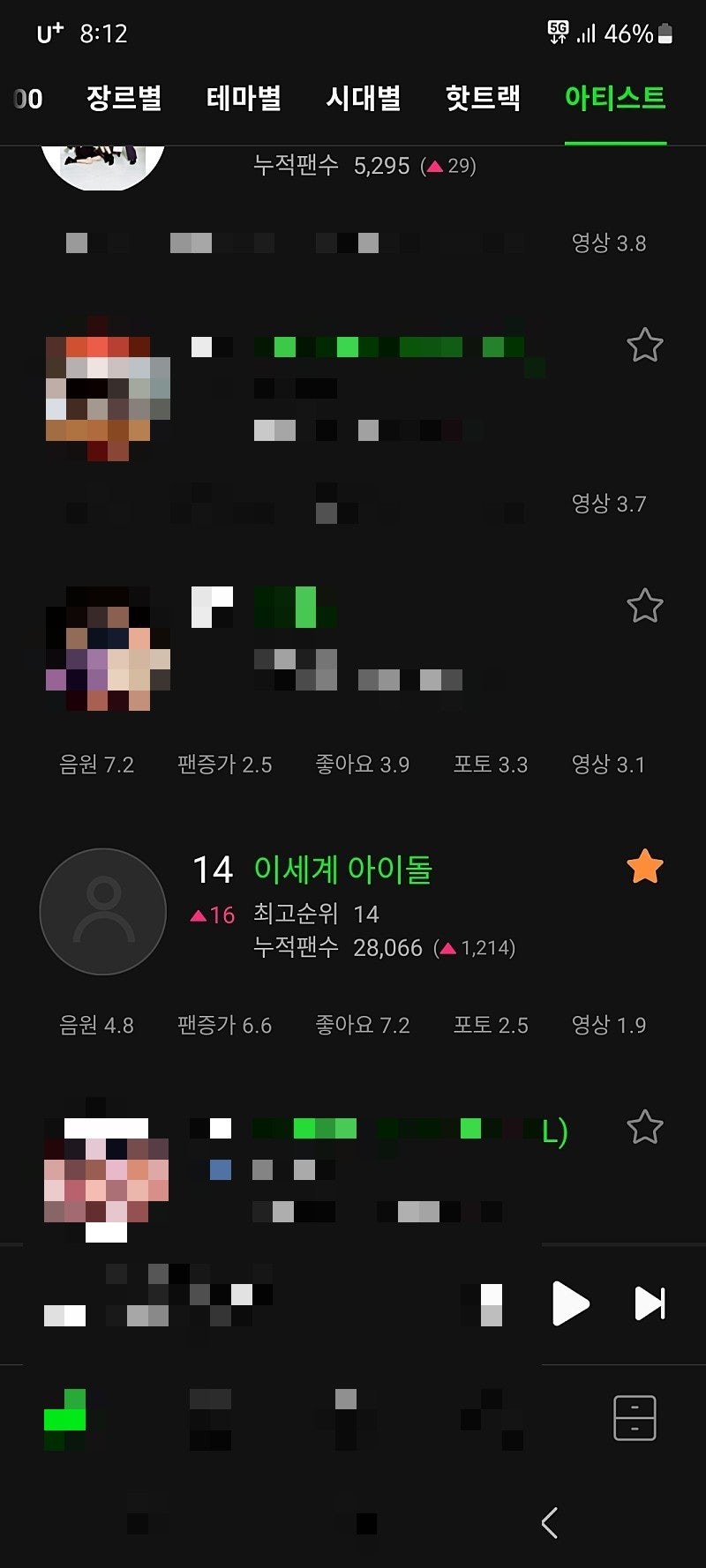Select the 아티스트 tab

(615, 98)
